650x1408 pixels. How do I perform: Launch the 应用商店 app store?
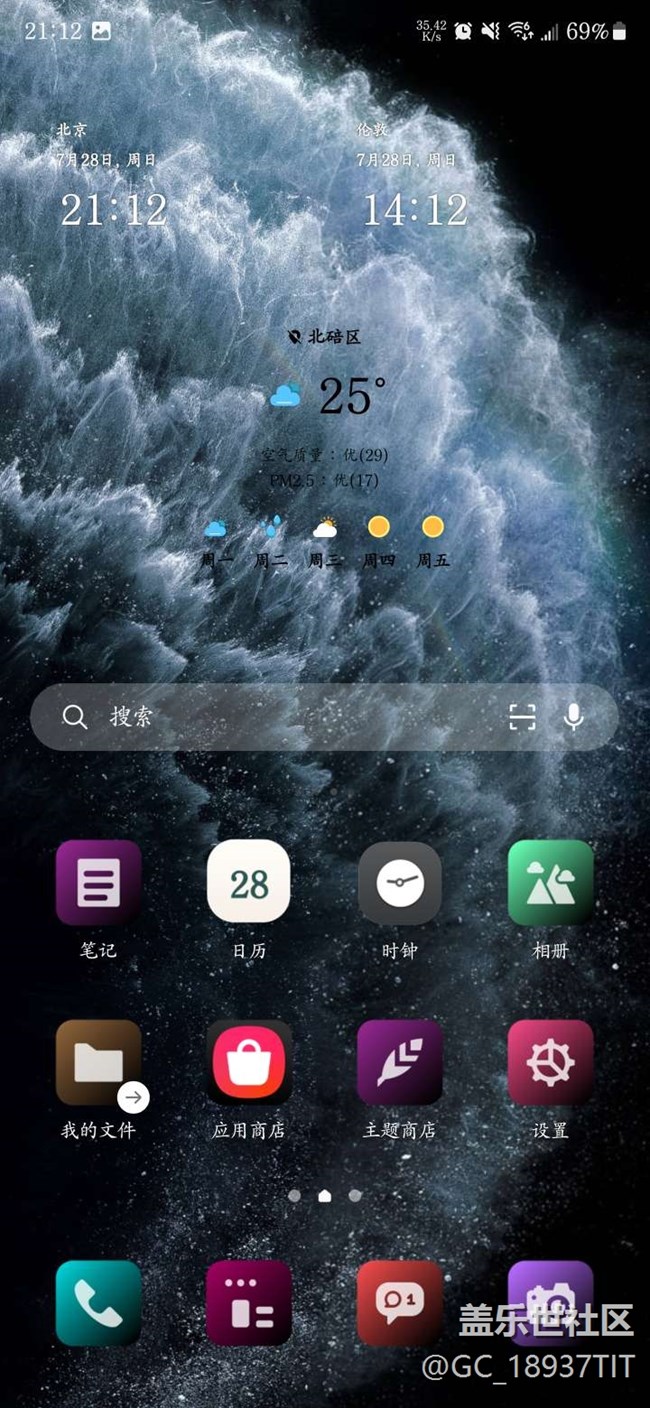click(x=249, y=1062)
